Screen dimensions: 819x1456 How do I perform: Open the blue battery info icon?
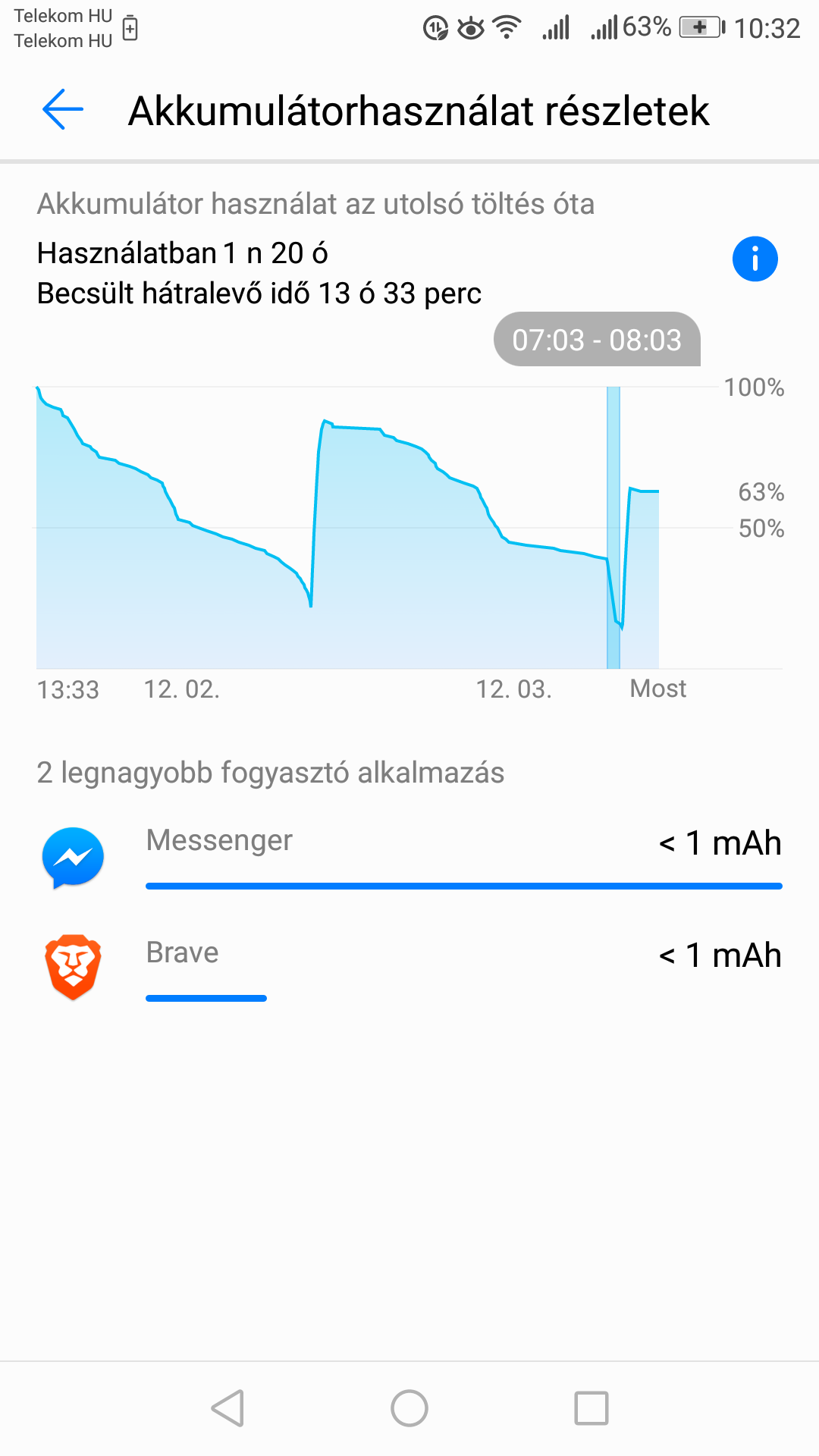[x=755, y=259]
